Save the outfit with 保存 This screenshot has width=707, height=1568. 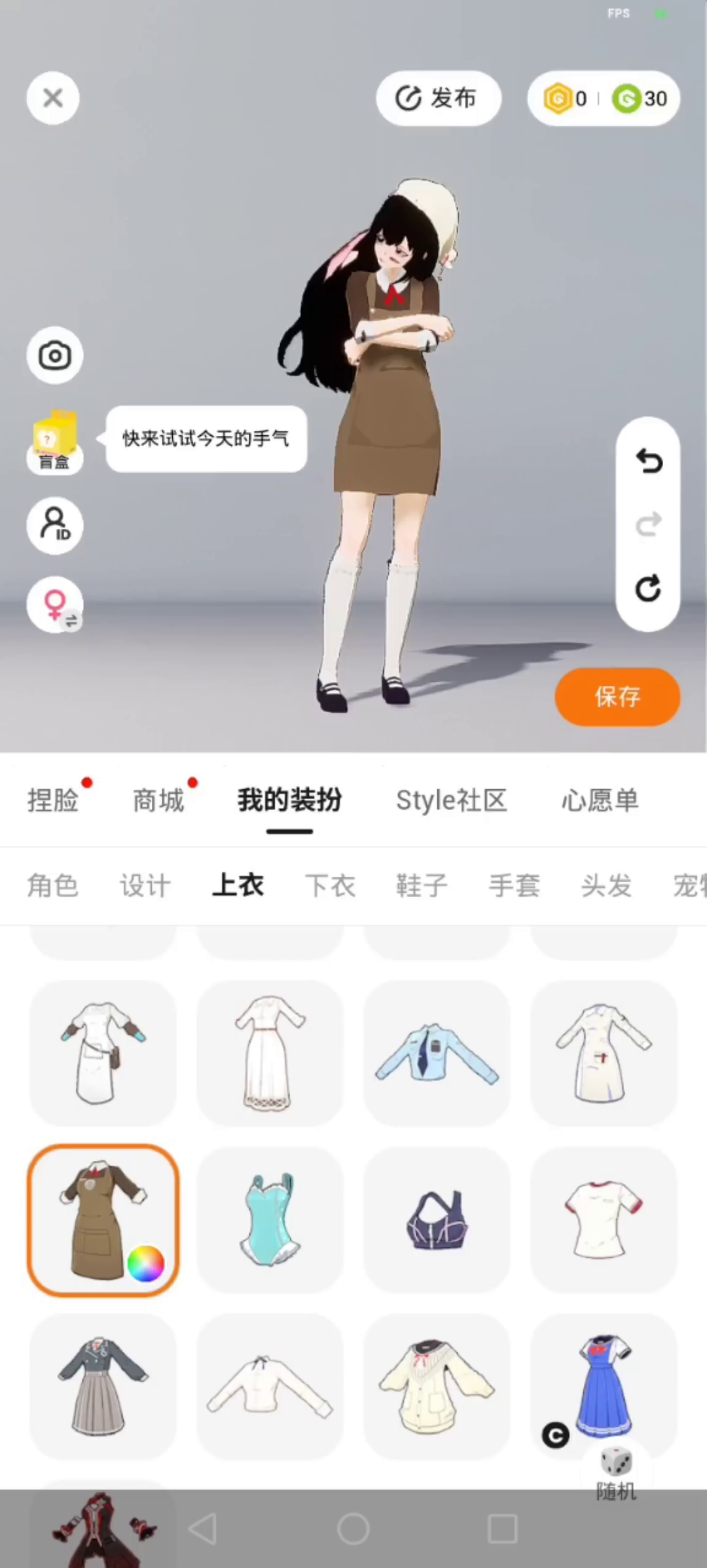tap(617, 696)
